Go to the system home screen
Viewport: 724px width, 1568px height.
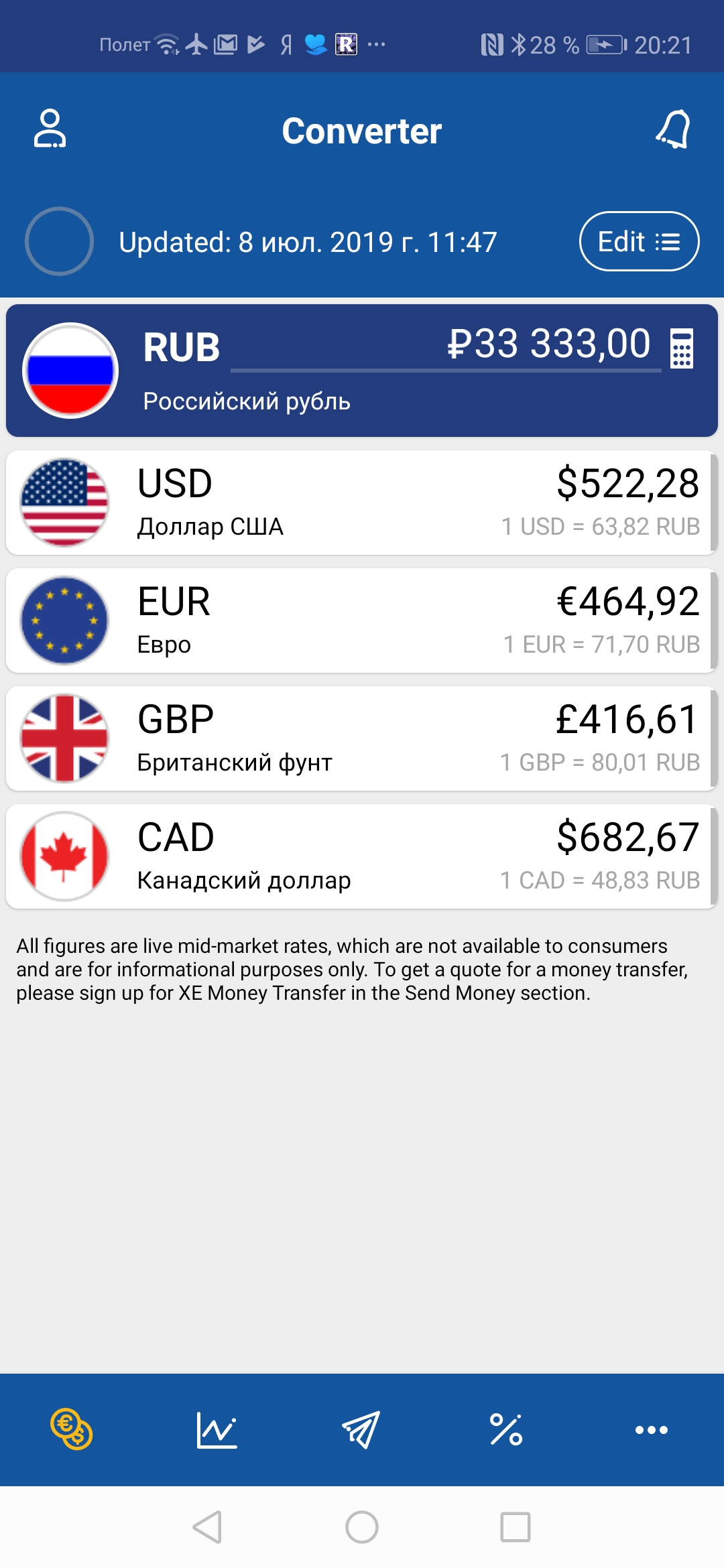pos(362,1527)
